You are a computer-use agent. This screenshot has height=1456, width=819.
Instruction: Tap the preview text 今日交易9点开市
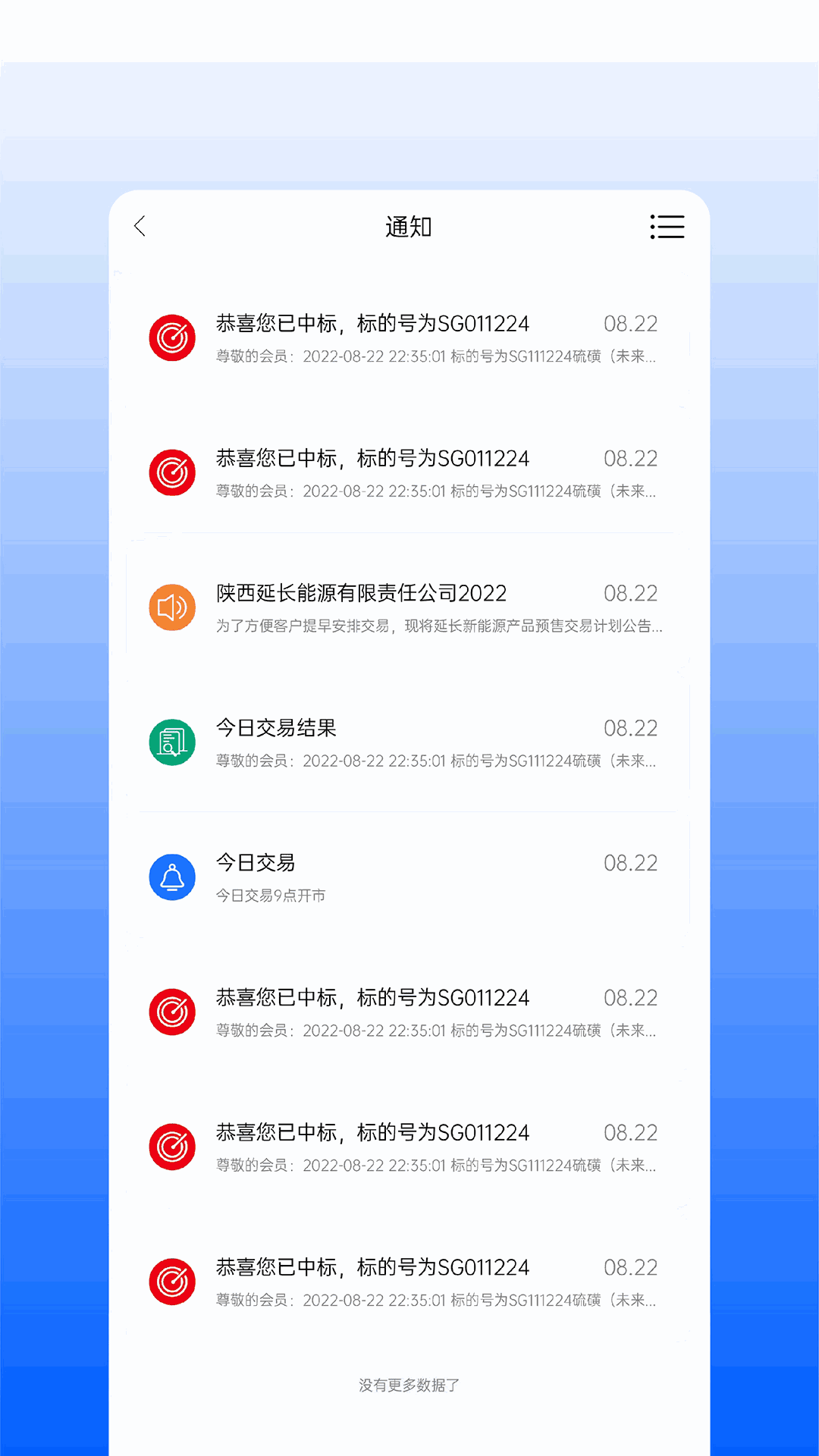(270, 895)
